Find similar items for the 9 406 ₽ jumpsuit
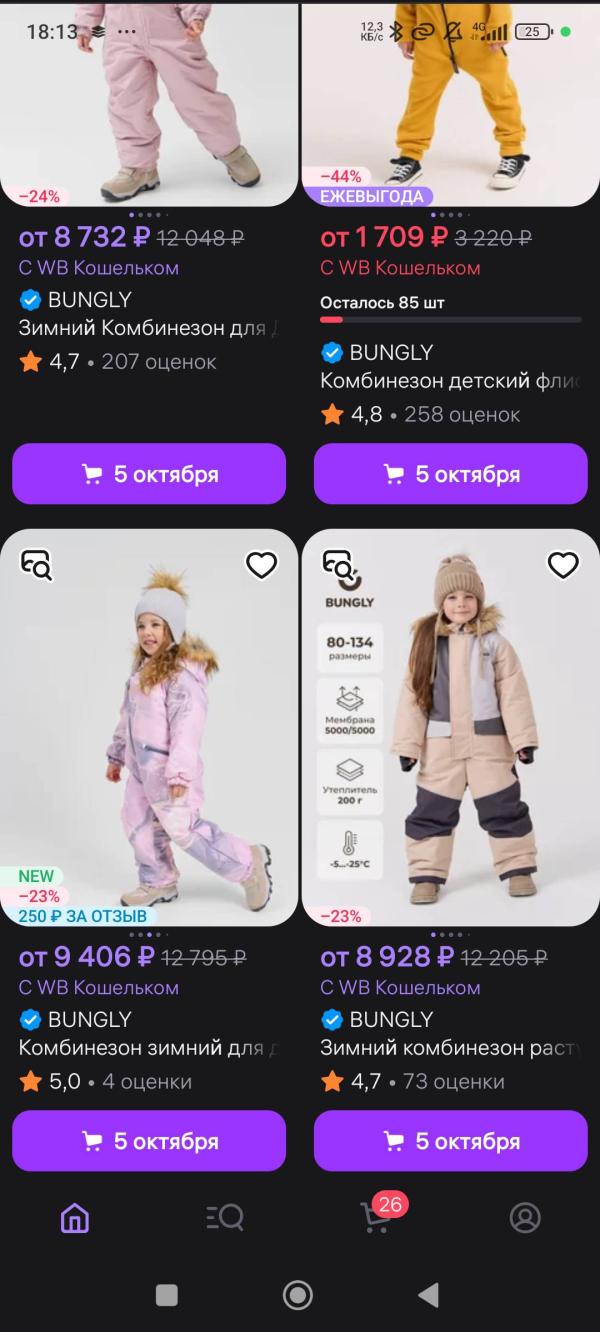The height and width of the screenshot is (1332, 600). [37, 566]
